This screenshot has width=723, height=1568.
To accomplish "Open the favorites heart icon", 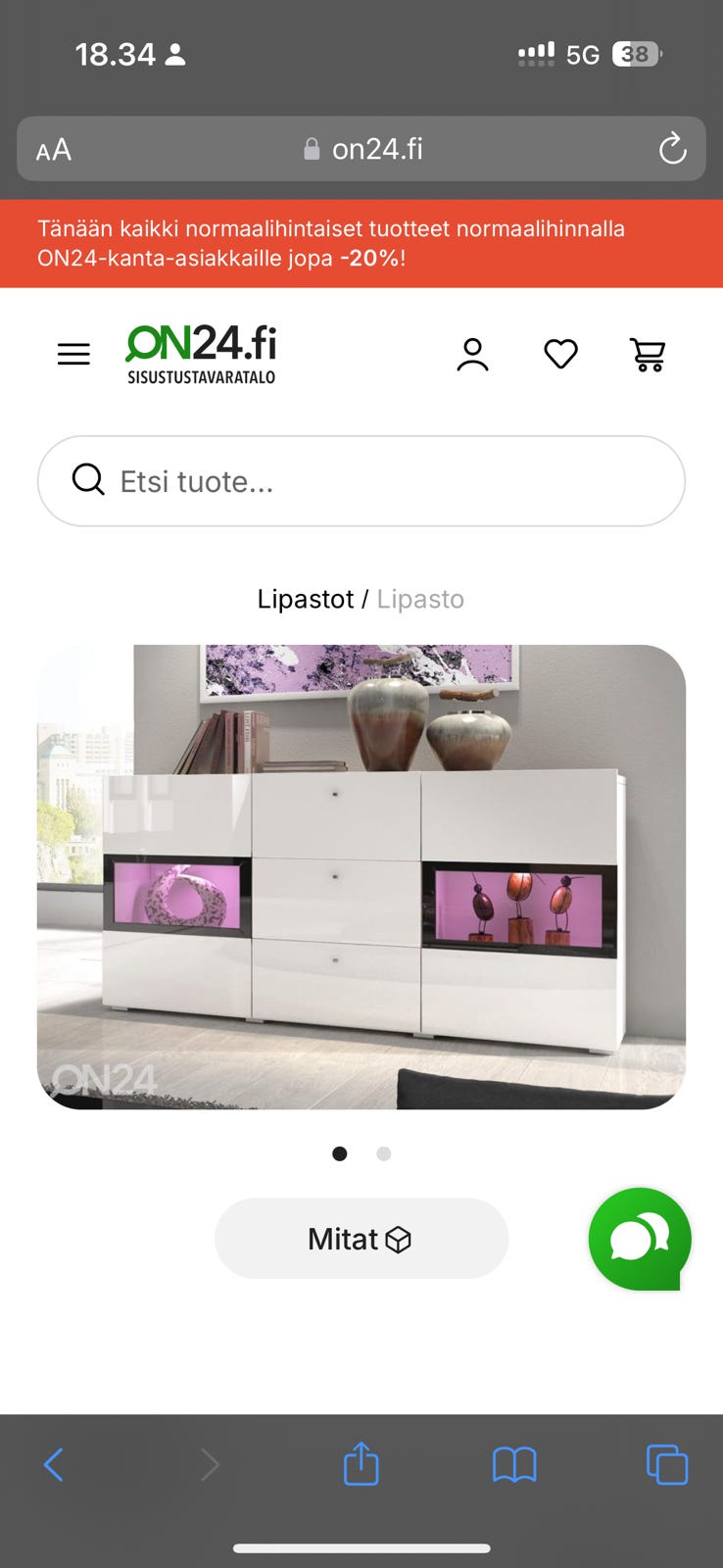I will (560, 354).
